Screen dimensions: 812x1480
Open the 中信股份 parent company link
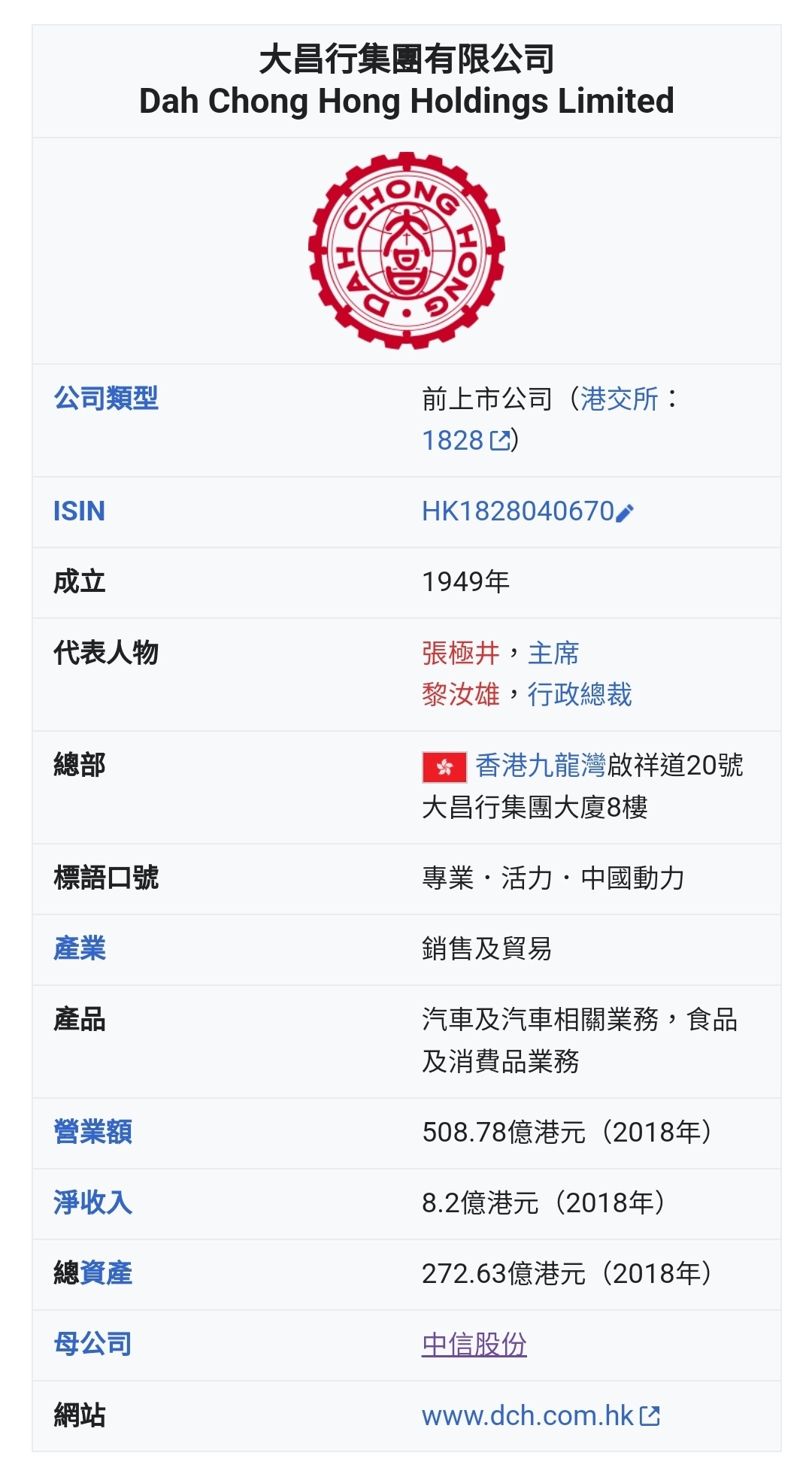(x=474, y=1345)
